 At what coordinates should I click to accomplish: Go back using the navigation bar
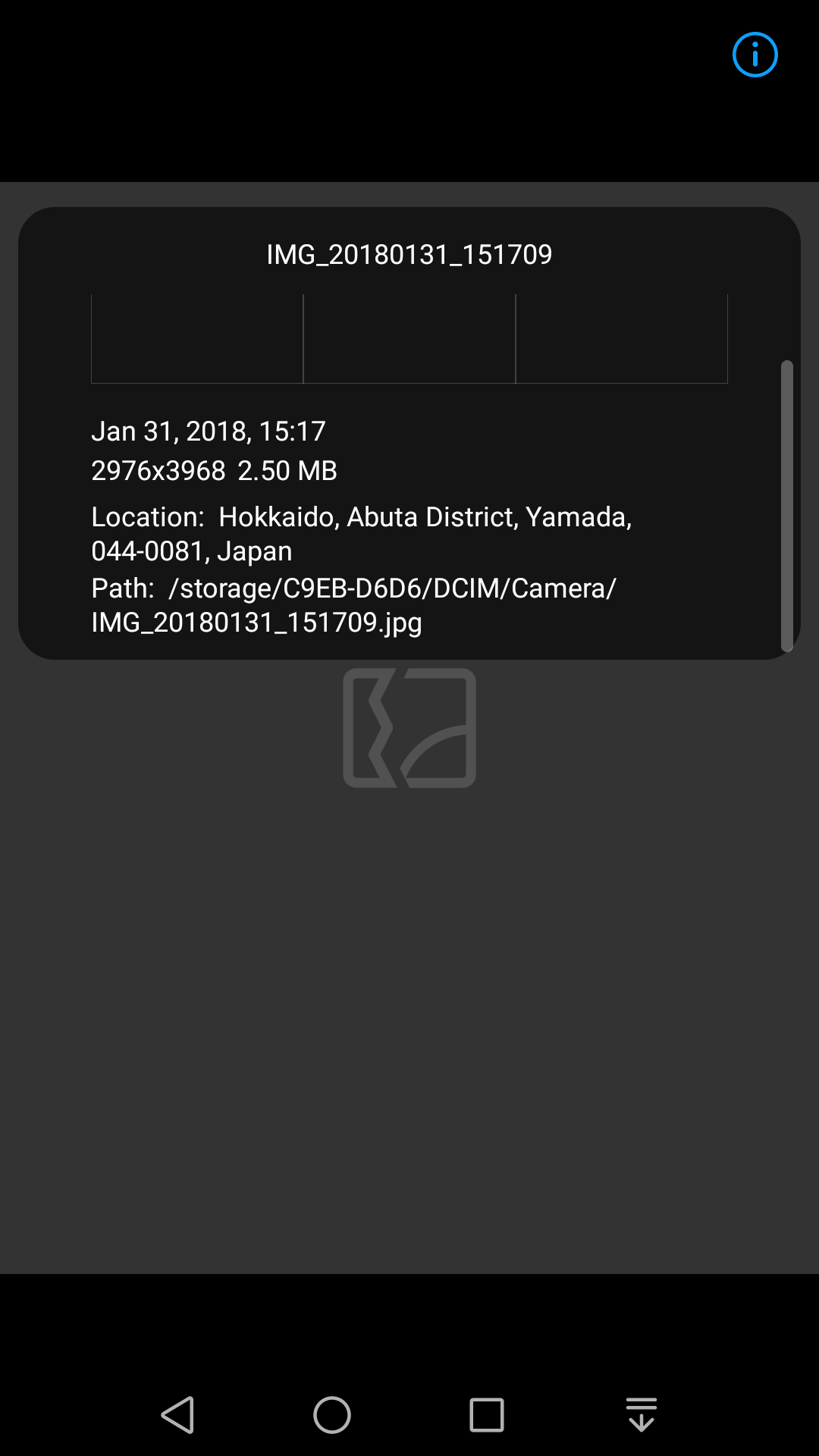click(178, 1415)
